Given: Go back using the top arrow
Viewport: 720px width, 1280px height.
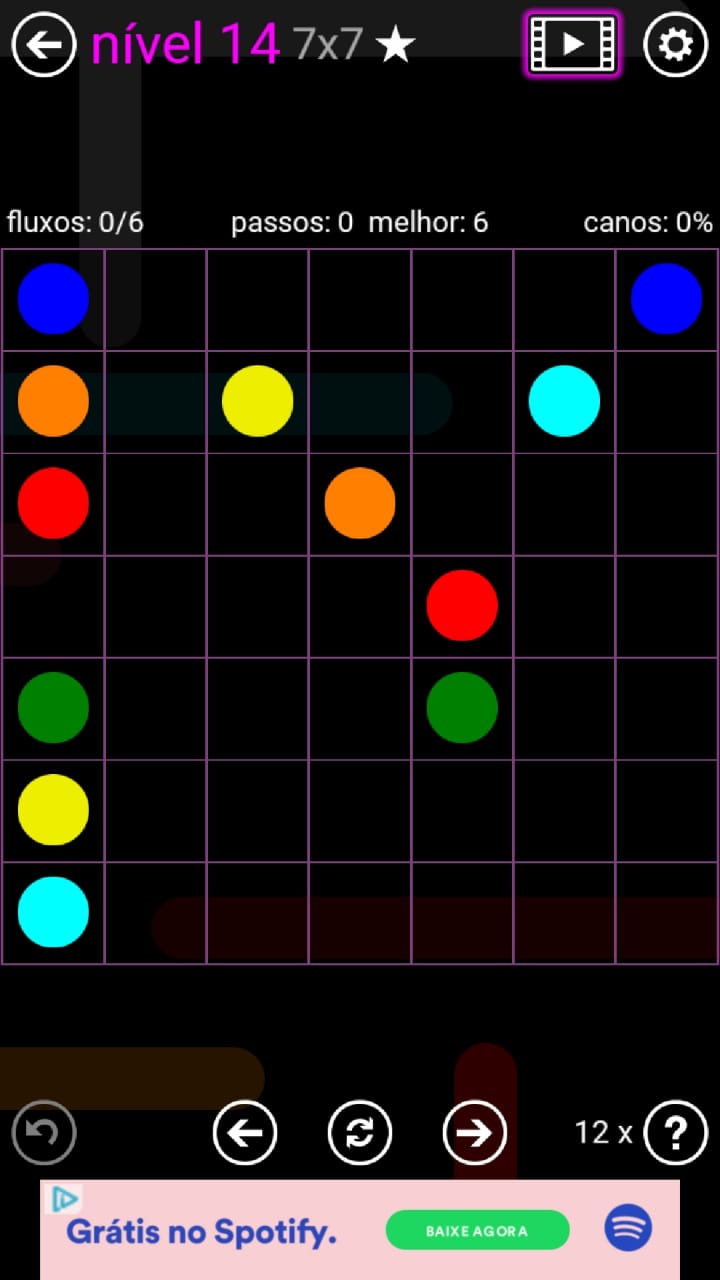Looking at the screenshot, I should pyautogui.click(x=44, y=44).
